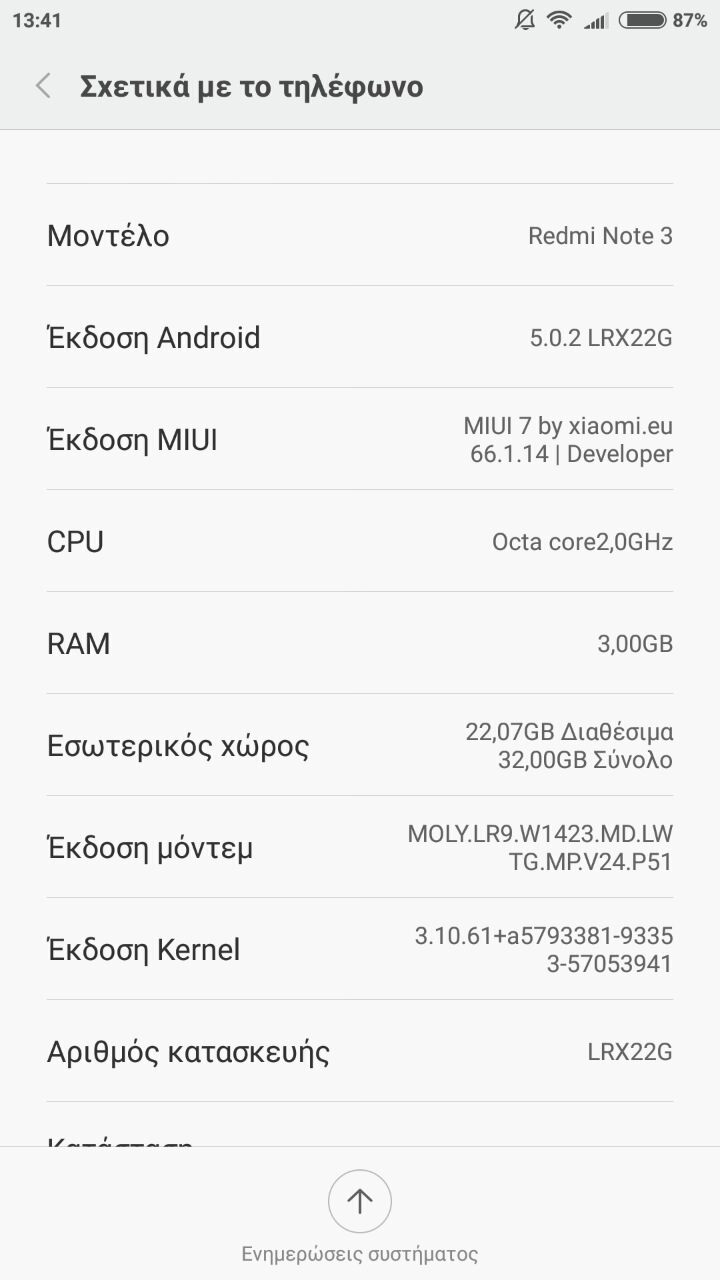Image resolution: width=720 pixels, height=1280 pixels.
Task: Tap the Μοντέλο row
Action: pyautogui.click(x=360, y=236)
